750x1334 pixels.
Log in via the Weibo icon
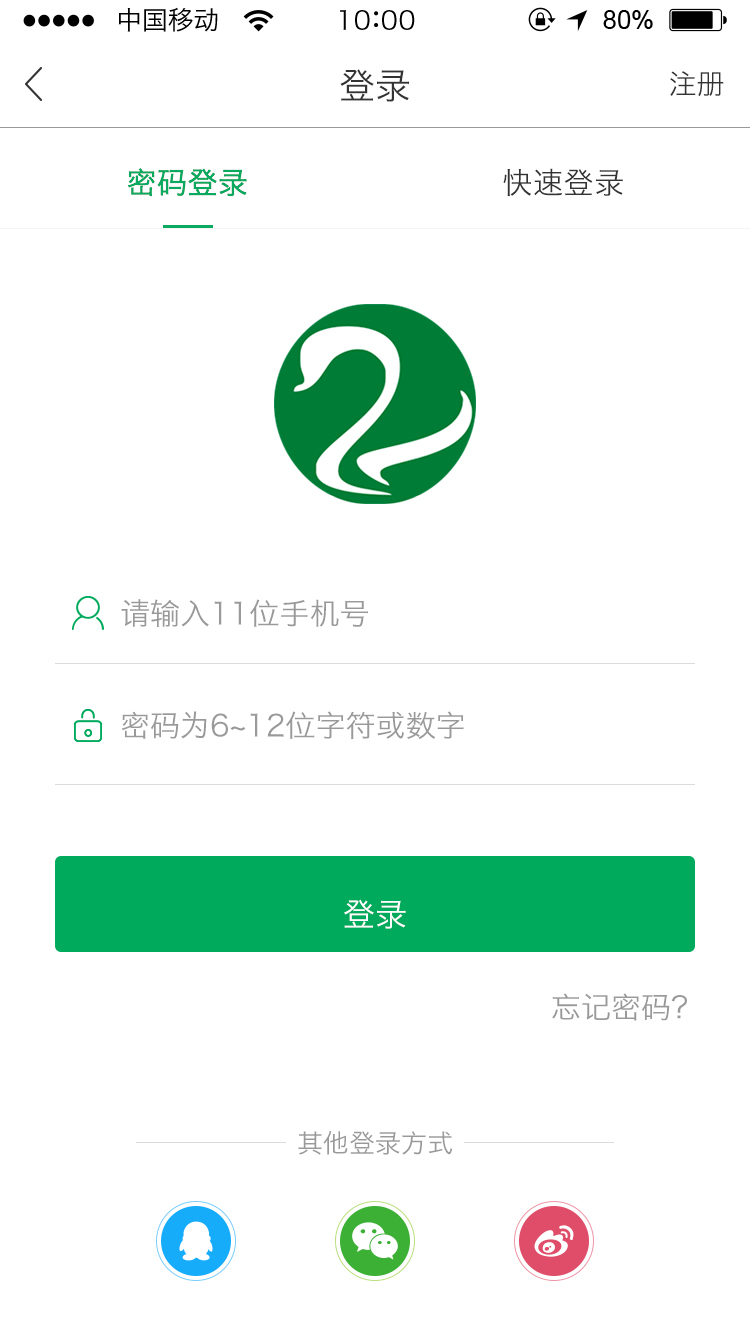[x=554, y=1240]
